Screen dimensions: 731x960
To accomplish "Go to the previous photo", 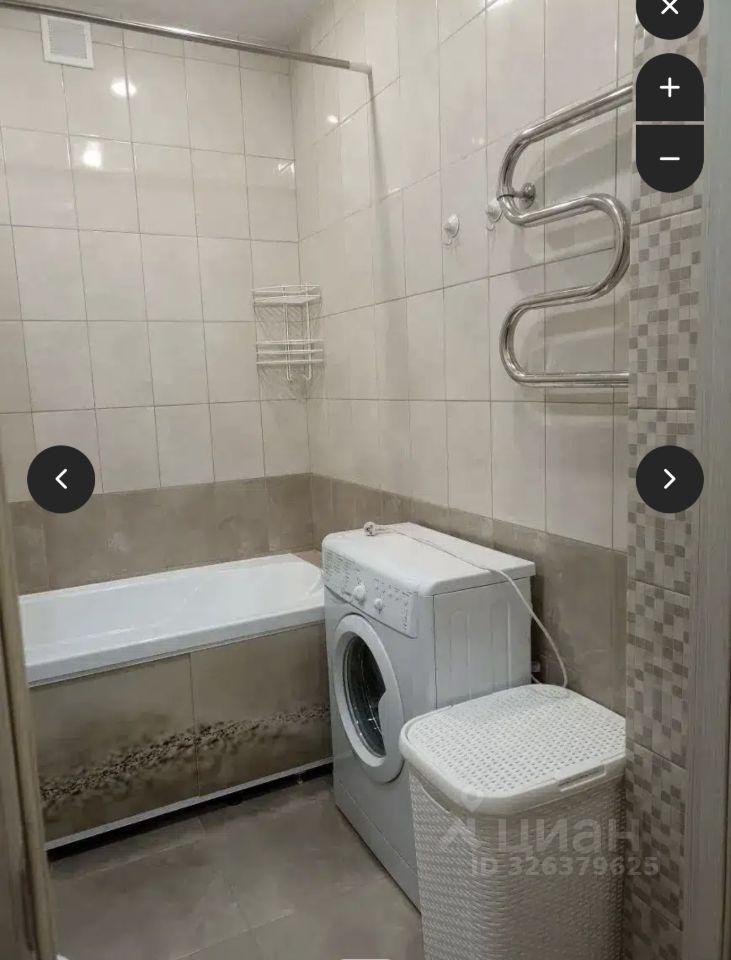I will tap(61, 479).
